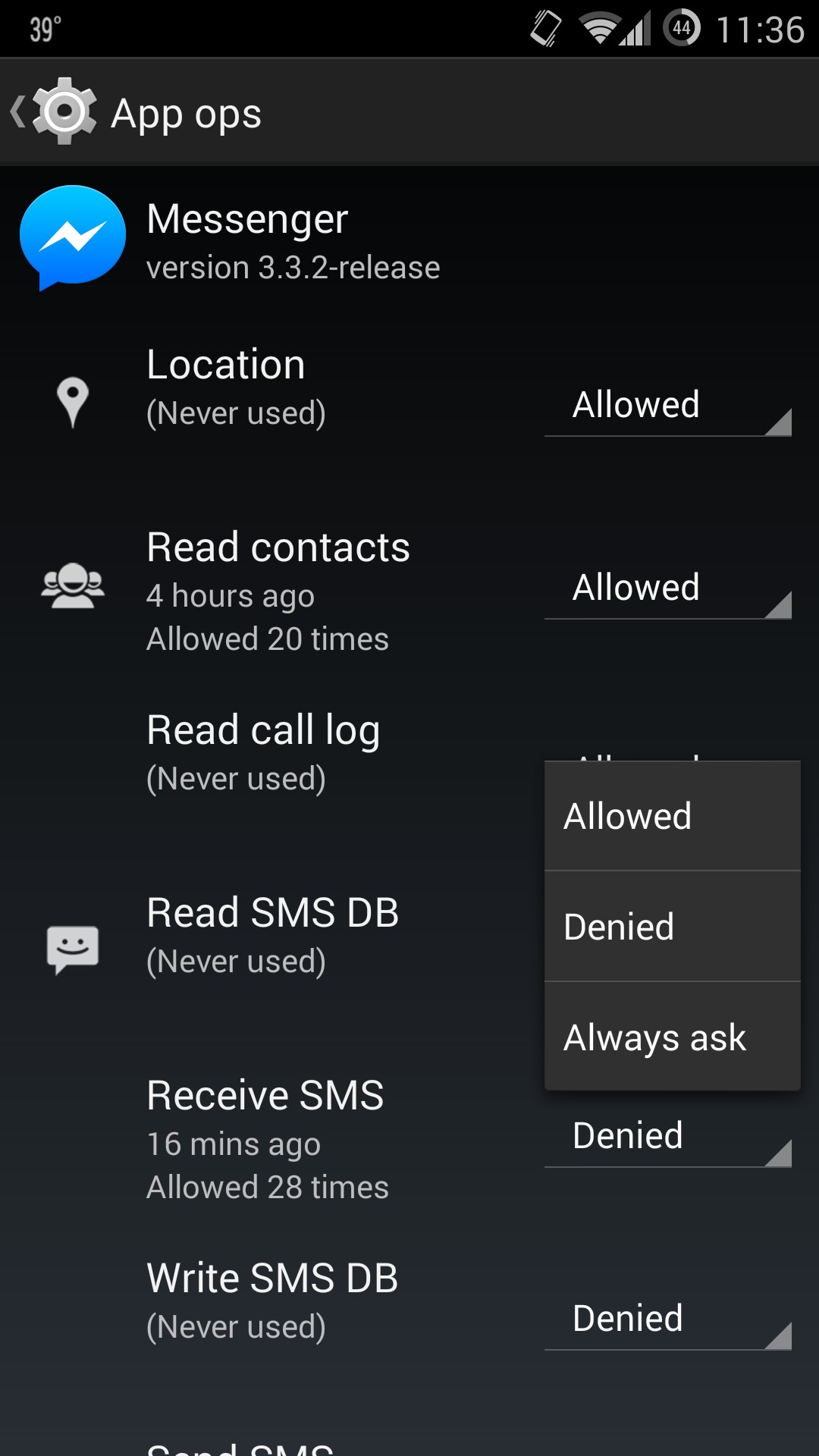Open the Read contacts permission dropdown
This screenshot has height=1456, width=819.
[667, 588]
